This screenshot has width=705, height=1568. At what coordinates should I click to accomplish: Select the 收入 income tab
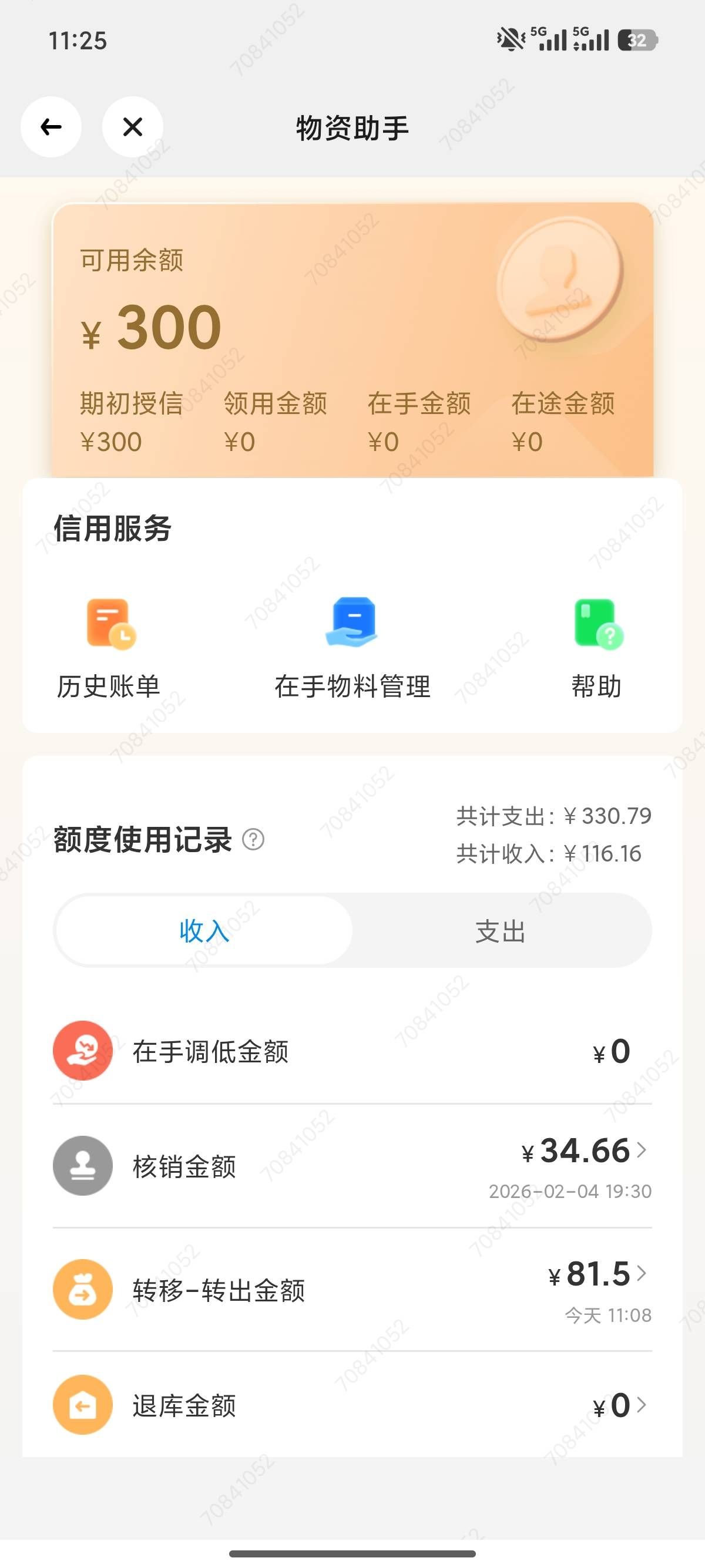[x=204, y=931]
